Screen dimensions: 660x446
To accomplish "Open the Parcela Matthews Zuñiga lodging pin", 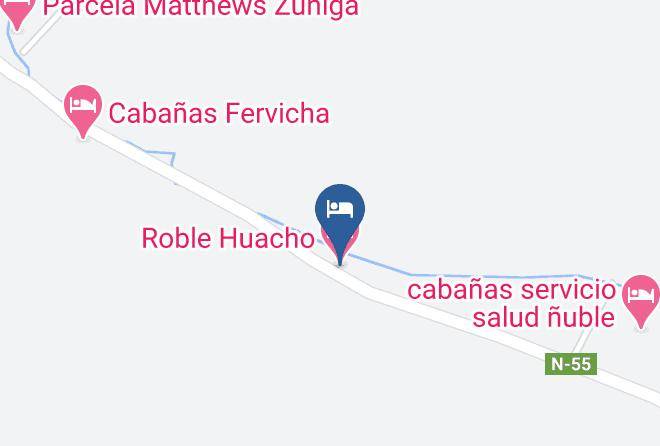I will (x=17, y=10).
